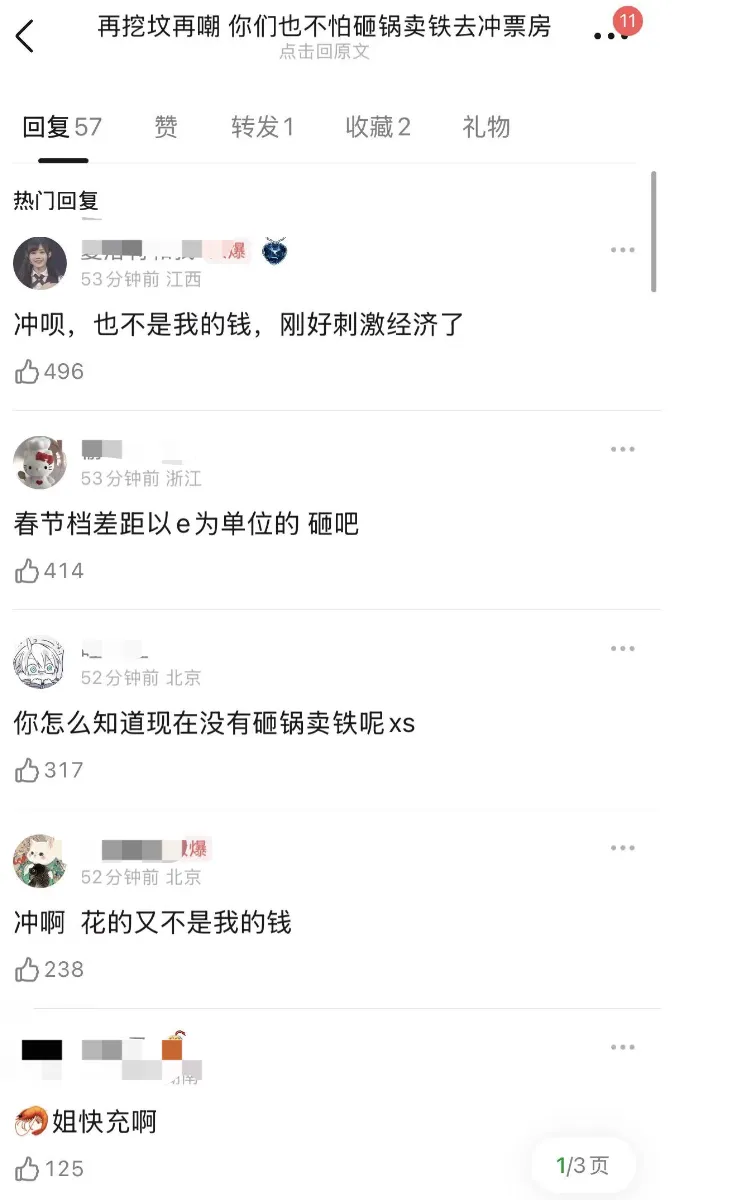
Task: Like the reply 你怎么知道现在没有砸锅卖铁呢xs
Action: [x=49, y=770]
